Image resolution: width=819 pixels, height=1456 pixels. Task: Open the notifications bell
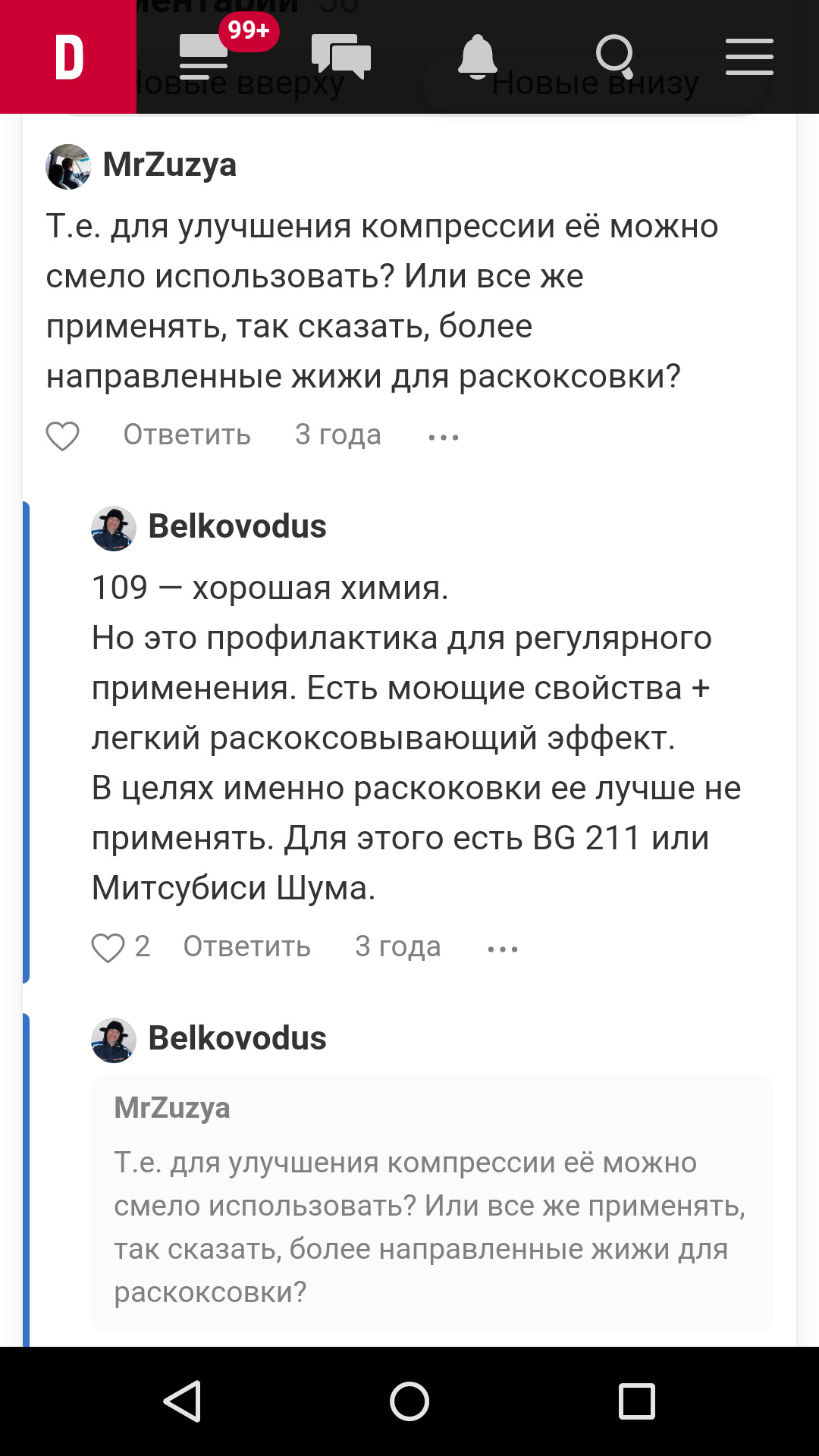click(x=477, y=57)
